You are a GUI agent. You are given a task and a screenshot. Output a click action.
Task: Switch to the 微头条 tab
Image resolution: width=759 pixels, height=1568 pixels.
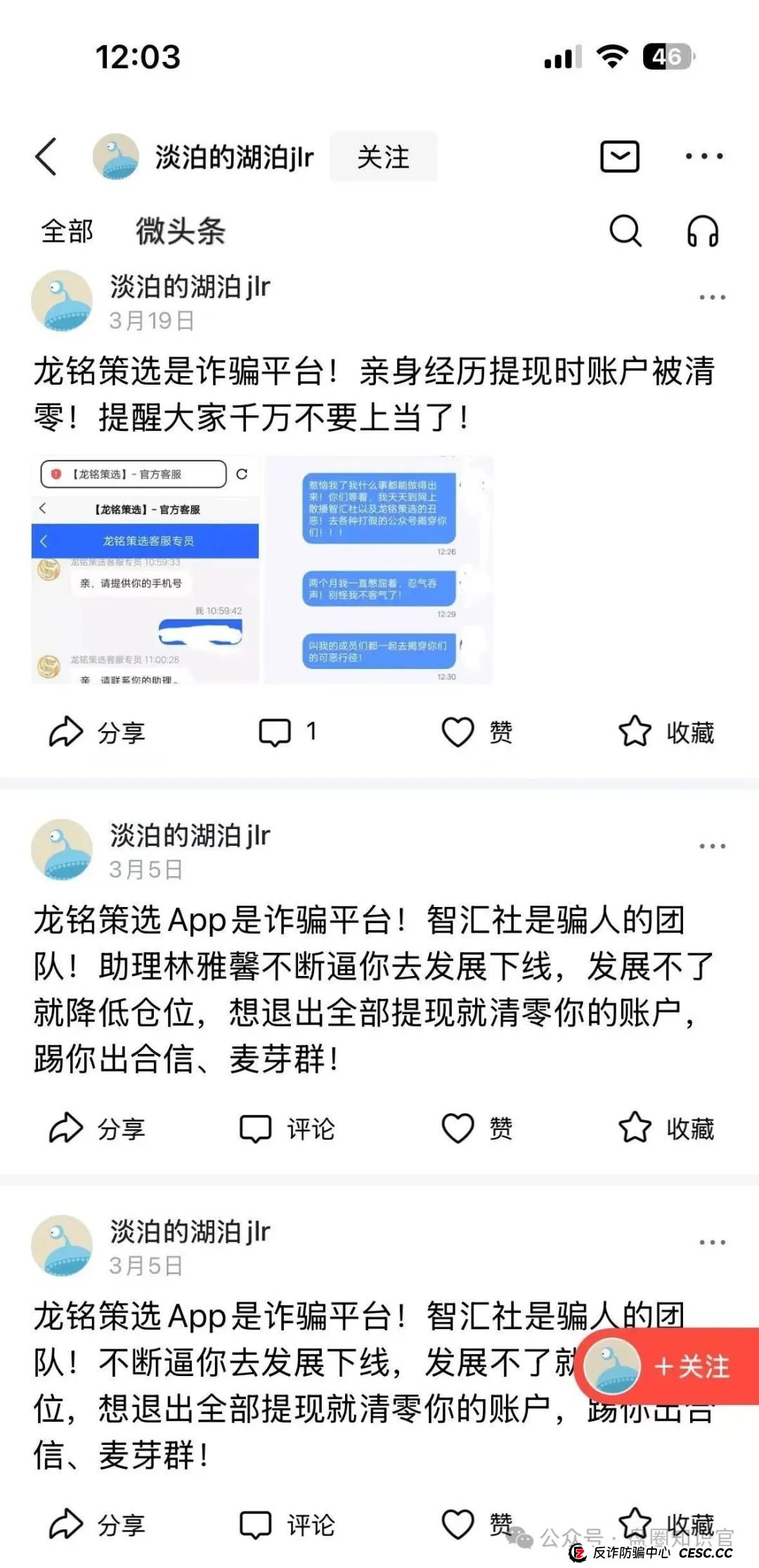pyautogui.click(x=180, y=231)
